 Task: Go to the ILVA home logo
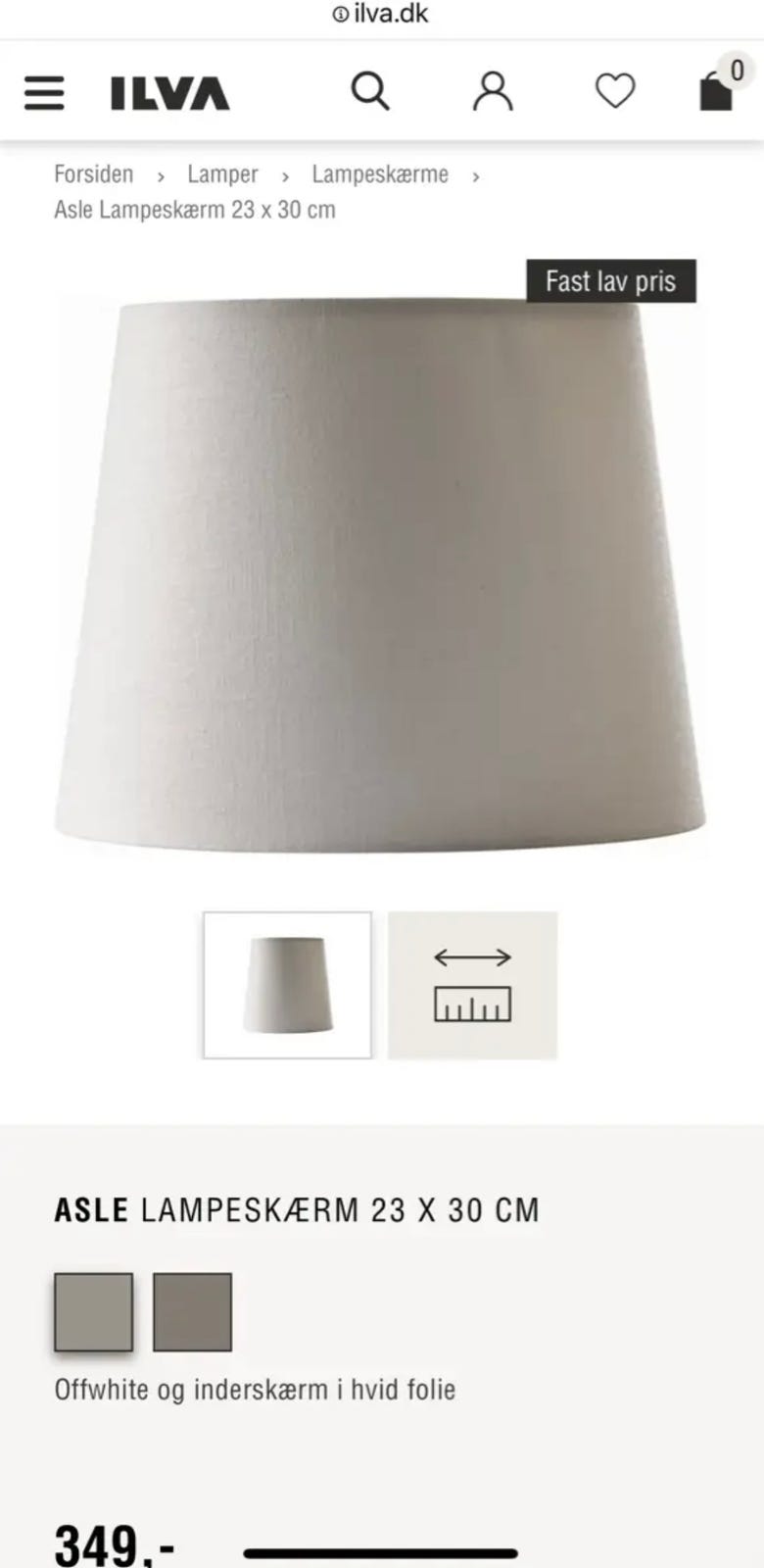pyautogui.click(x=169, y=94)
